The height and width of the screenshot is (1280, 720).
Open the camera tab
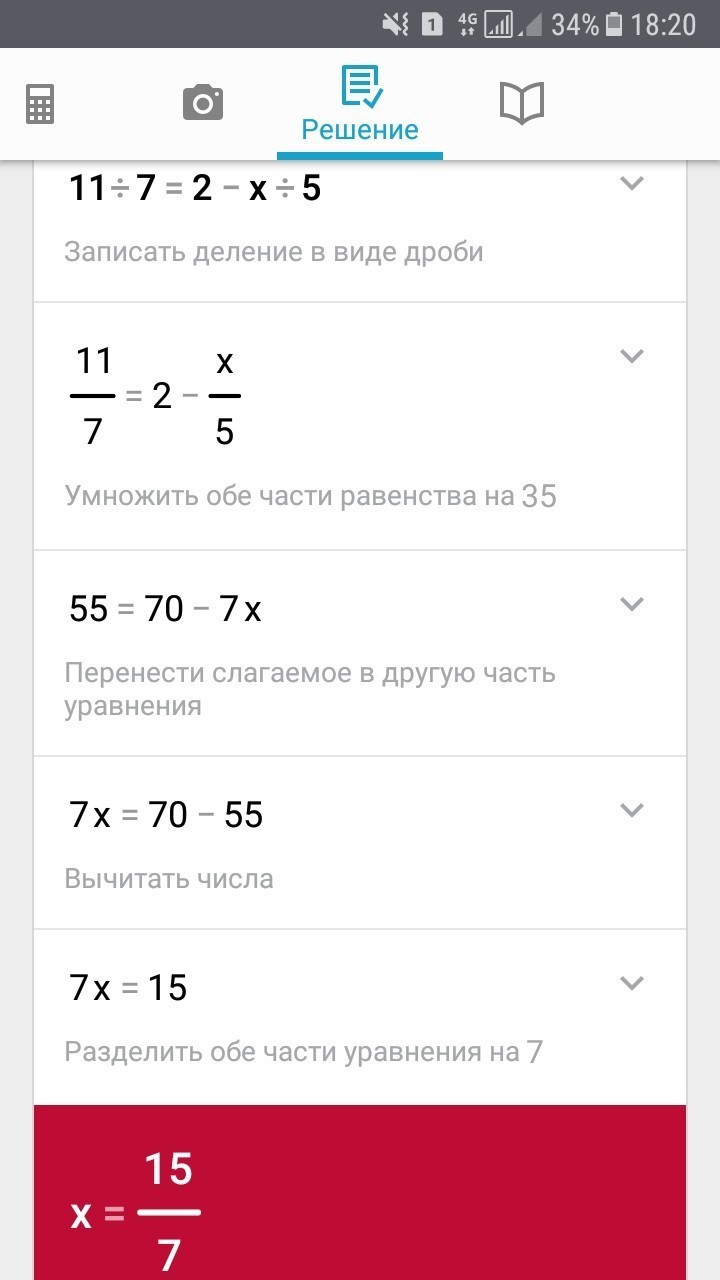[202, 103]
